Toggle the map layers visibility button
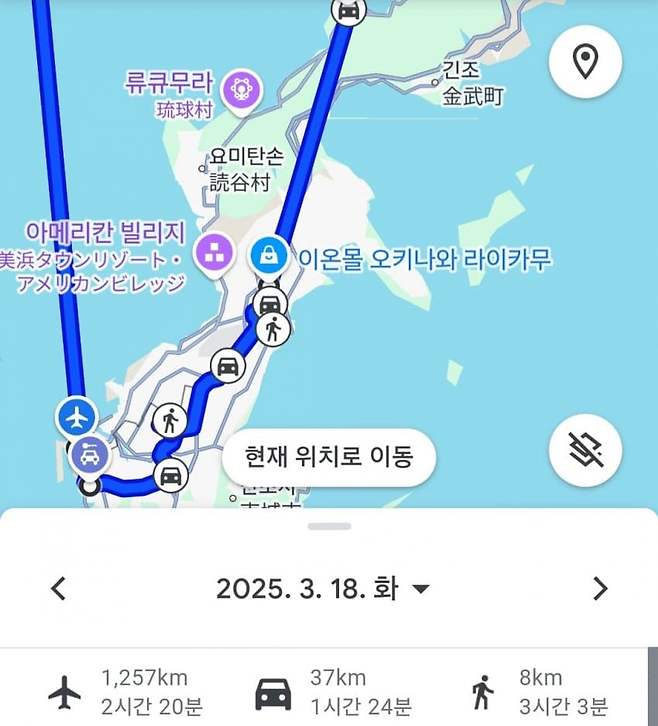The height and width of the screenshot is (726, 658). pos(585,451)
